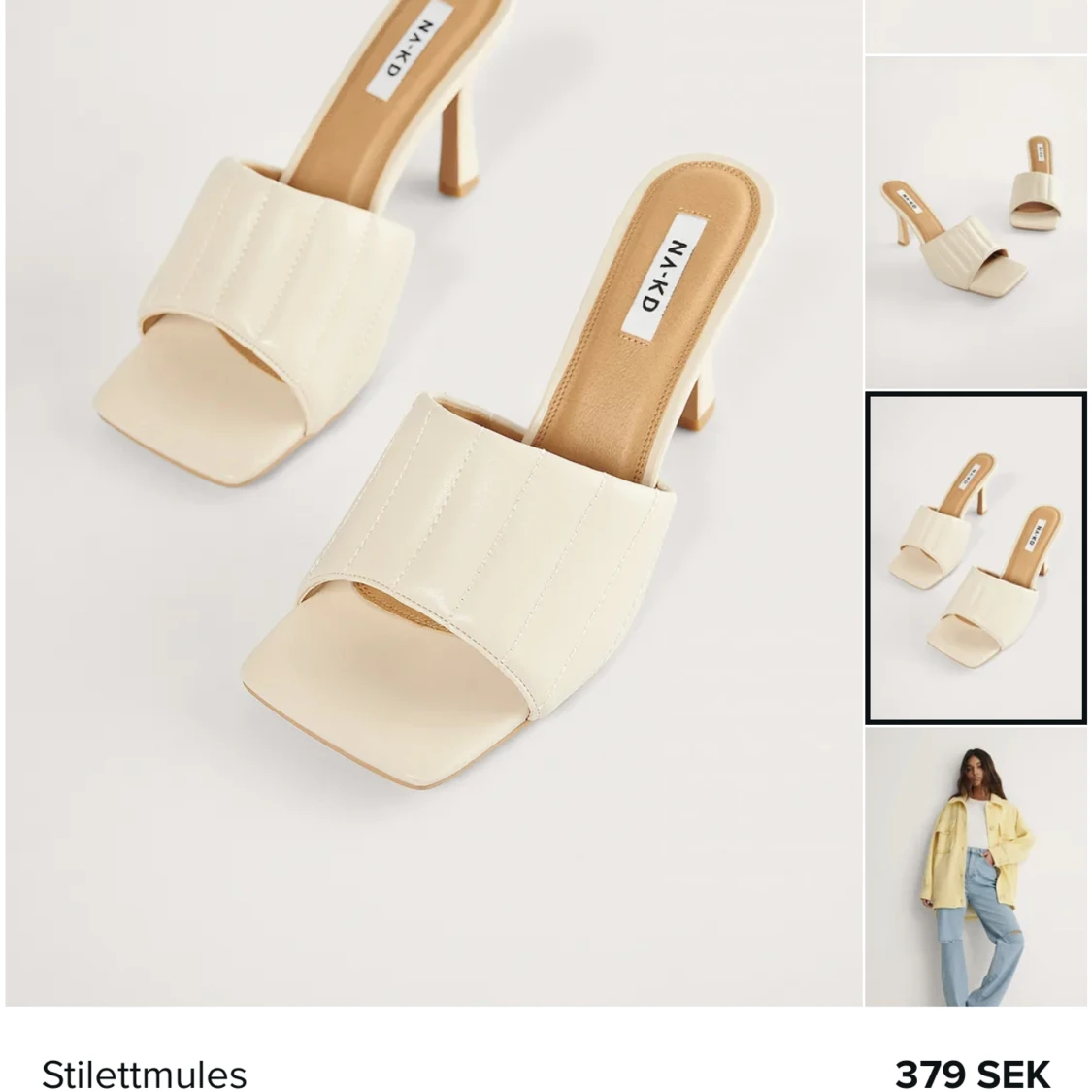Select the black-outlined top-view mules thumbnail
1092x1092 pixels.
click(x=976, y=558)
